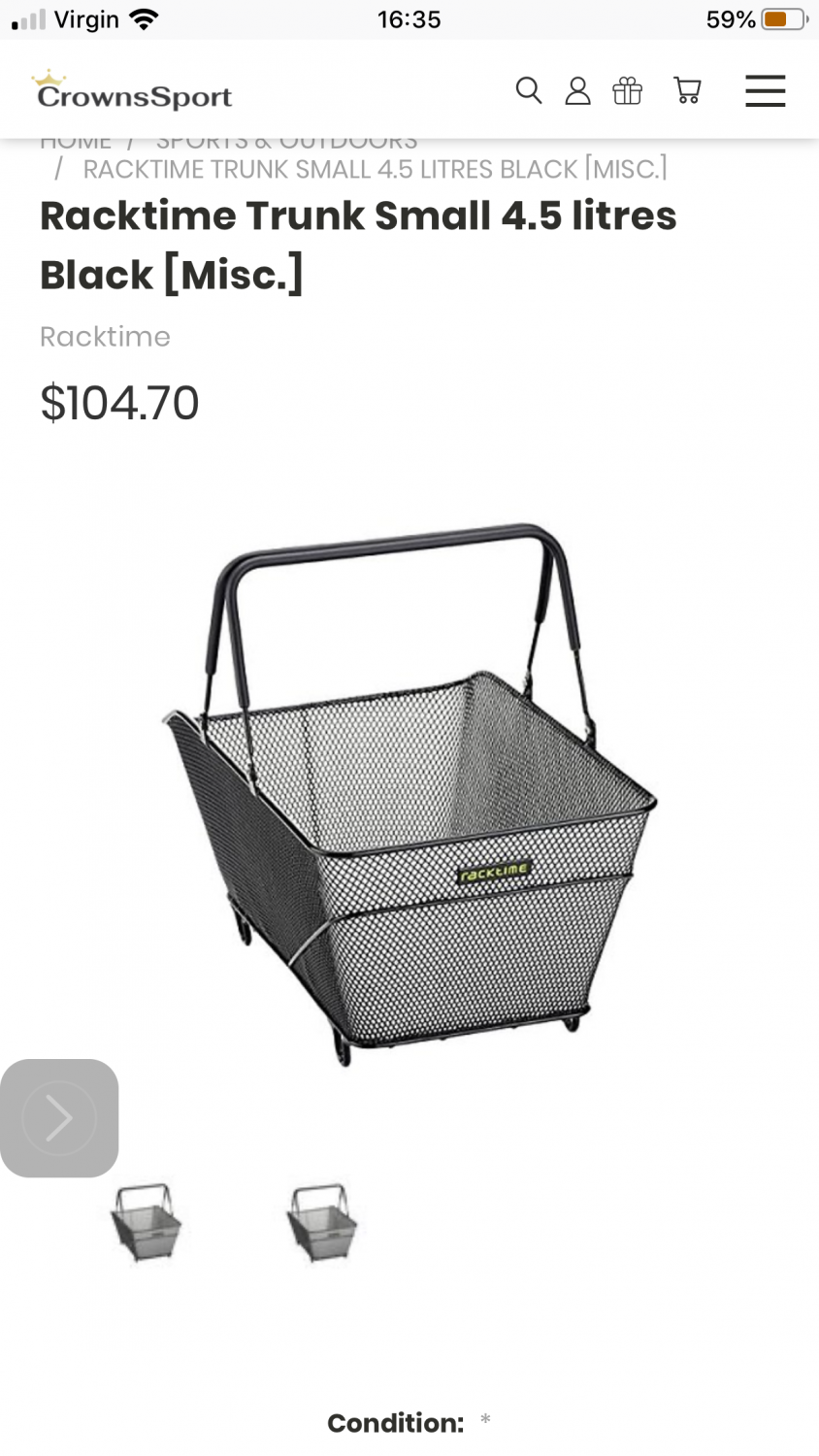Tap the grey right-arrow button
This screenshot has height=1456, width=819.
pyautogui.click(x=59, y=1118)
